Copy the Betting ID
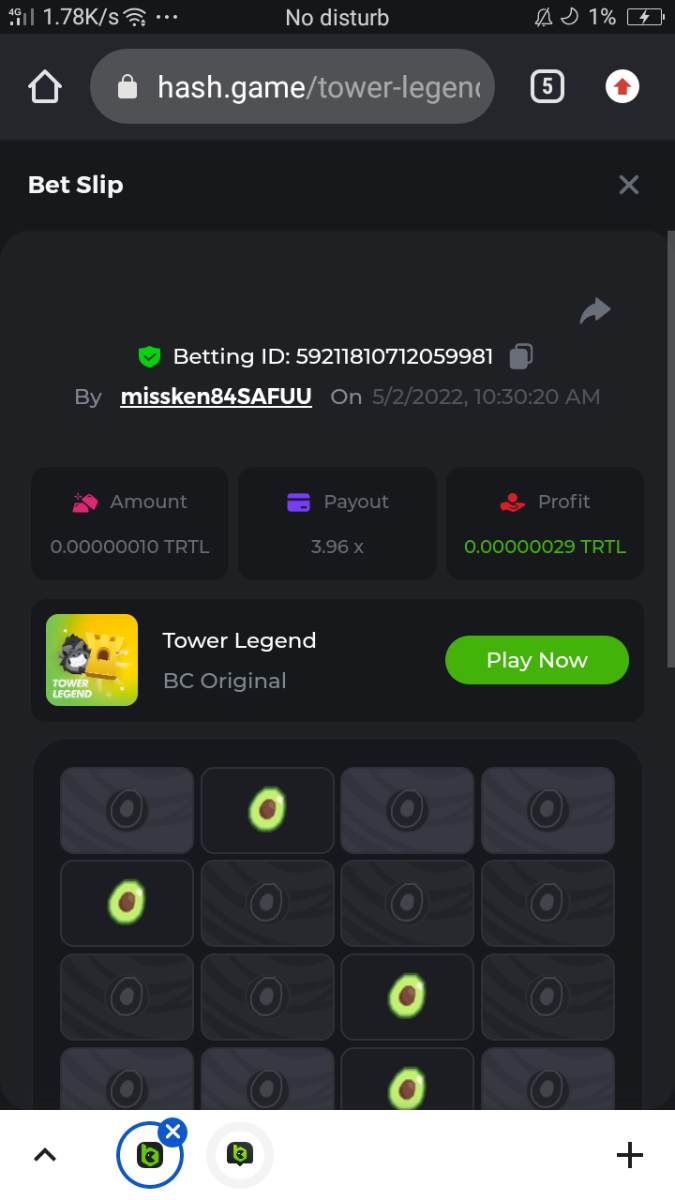This screenshot has width=675, height=1200. pos(521,356)
